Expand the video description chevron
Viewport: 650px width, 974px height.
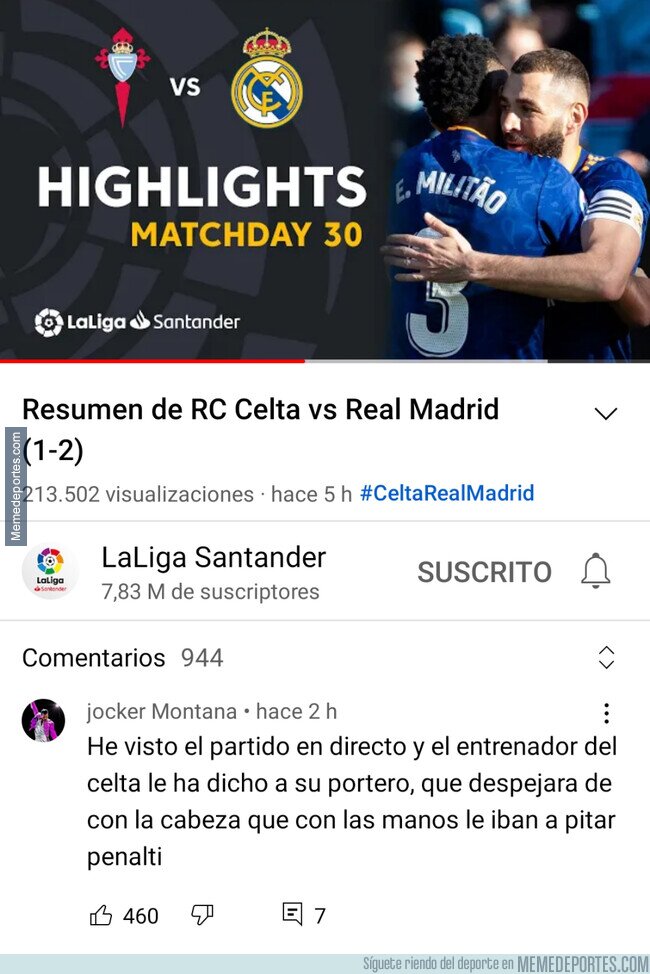pyautogui.click(x=606, y=414)
